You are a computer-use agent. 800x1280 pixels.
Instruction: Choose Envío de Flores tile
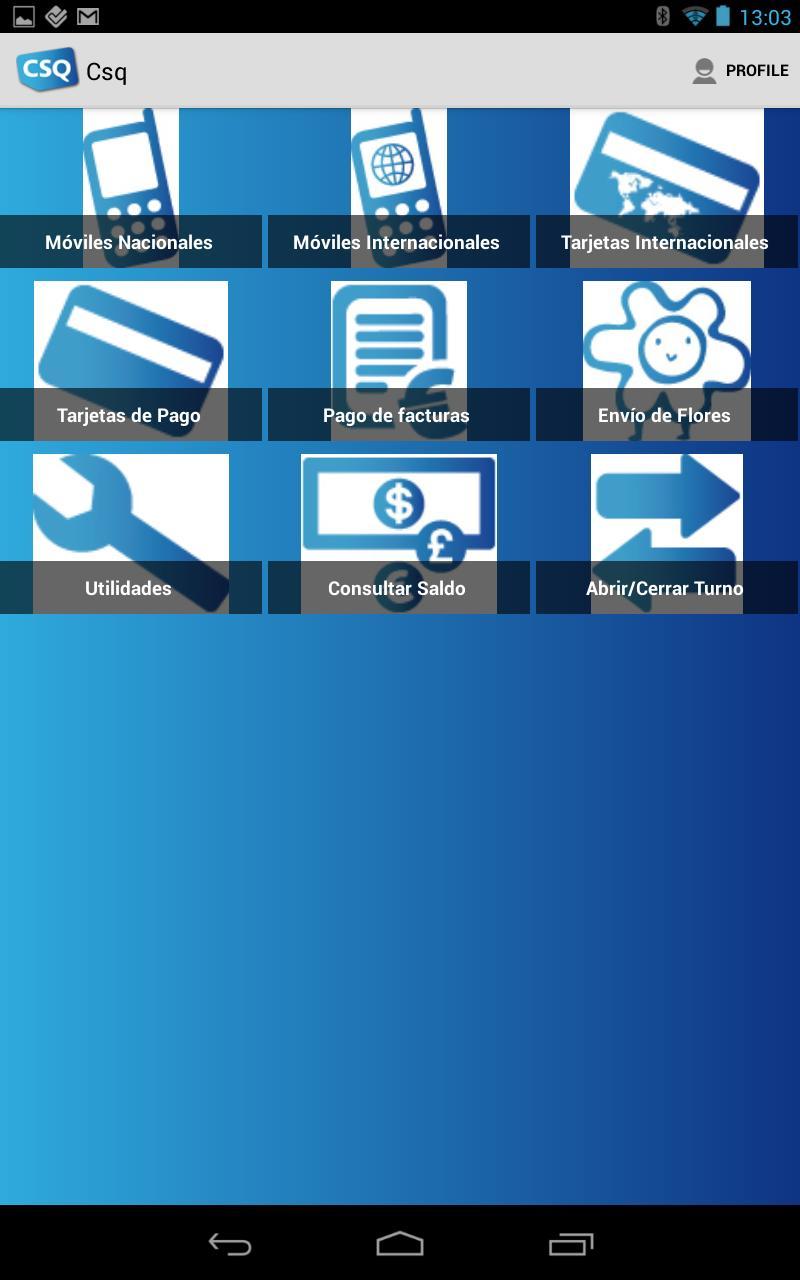point(666,361)
